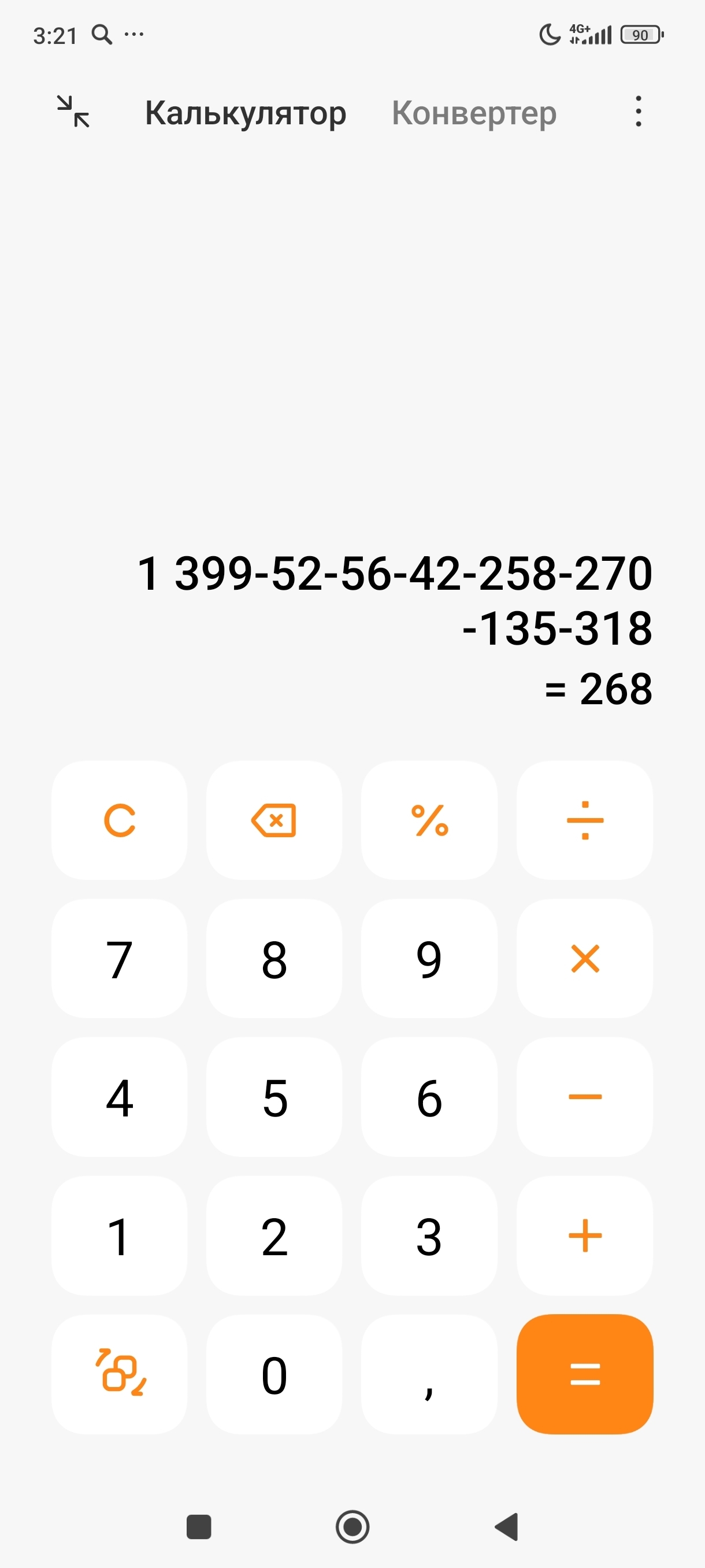
Task: Type digit 2
Action: point(274,1236)
